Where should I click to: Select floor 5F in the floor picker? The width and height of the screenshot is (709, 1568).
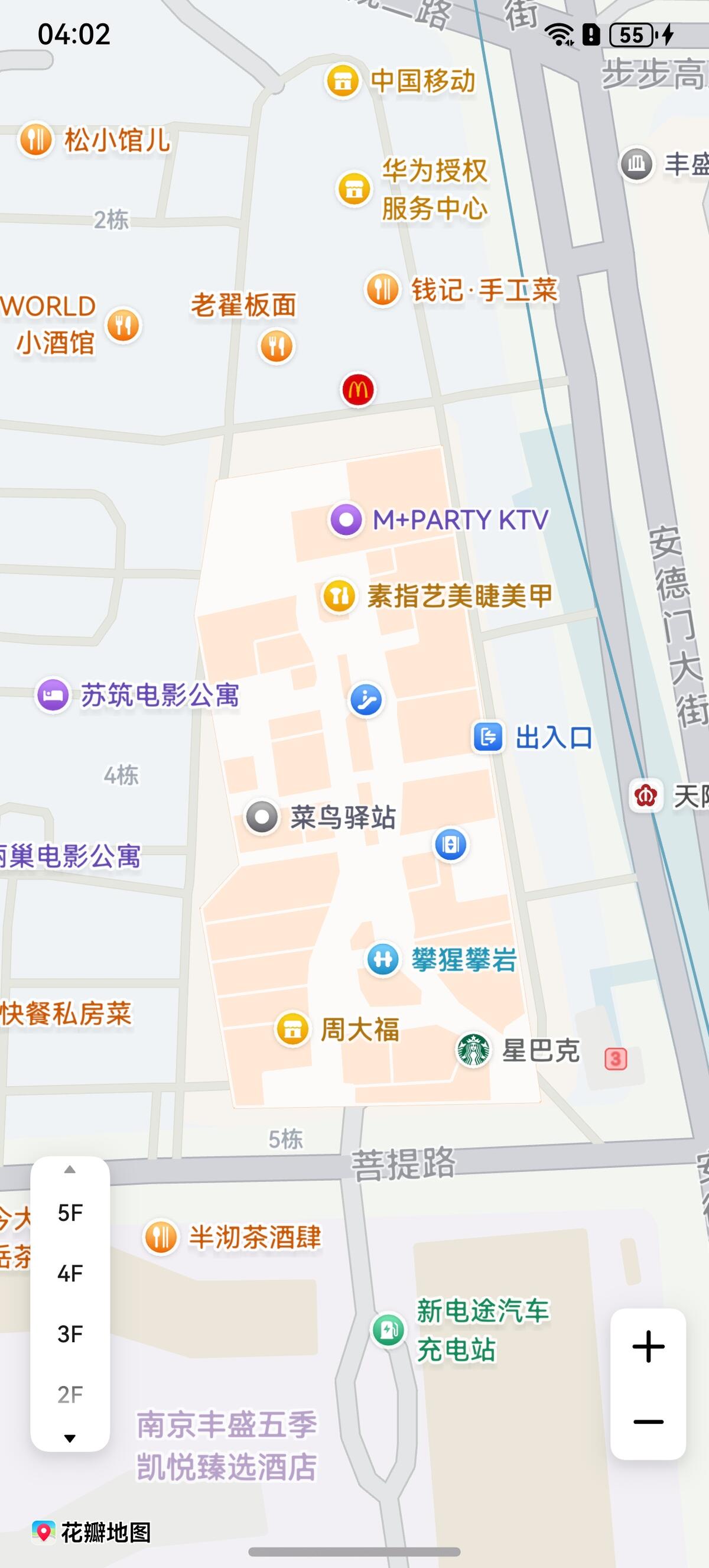coord(70,1213)
